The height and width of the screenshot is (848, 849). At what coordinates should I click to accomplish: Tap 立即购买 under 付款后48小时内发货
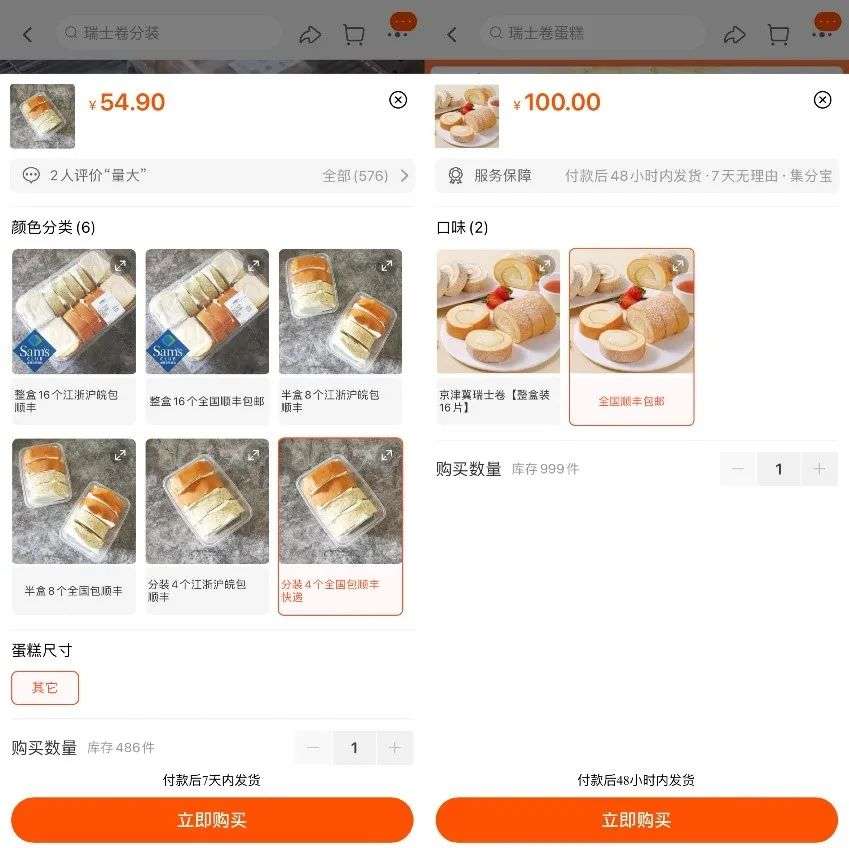[636, 820]
